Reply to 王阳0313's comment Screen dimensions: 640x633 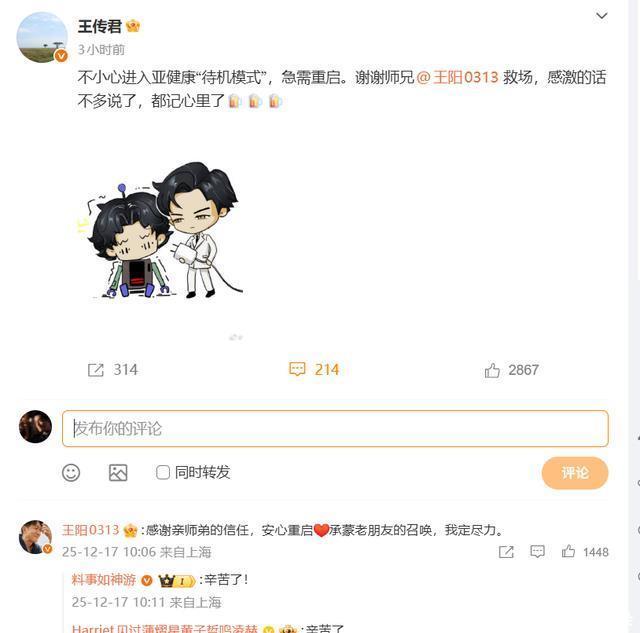pyautogui.click(x=537, y=552)
